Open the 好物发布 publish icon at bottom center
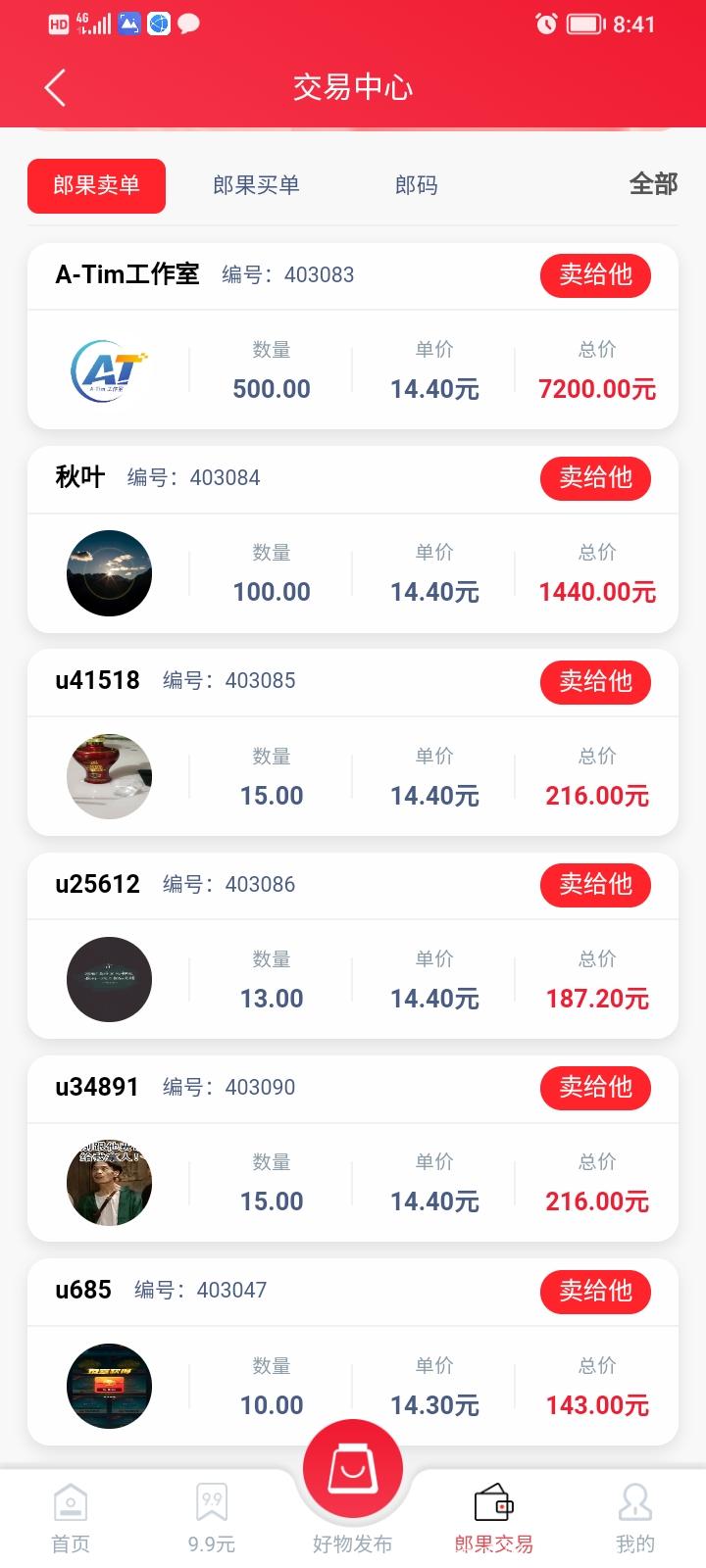This screenshot has width=706, height=1568. [353, 1467]
